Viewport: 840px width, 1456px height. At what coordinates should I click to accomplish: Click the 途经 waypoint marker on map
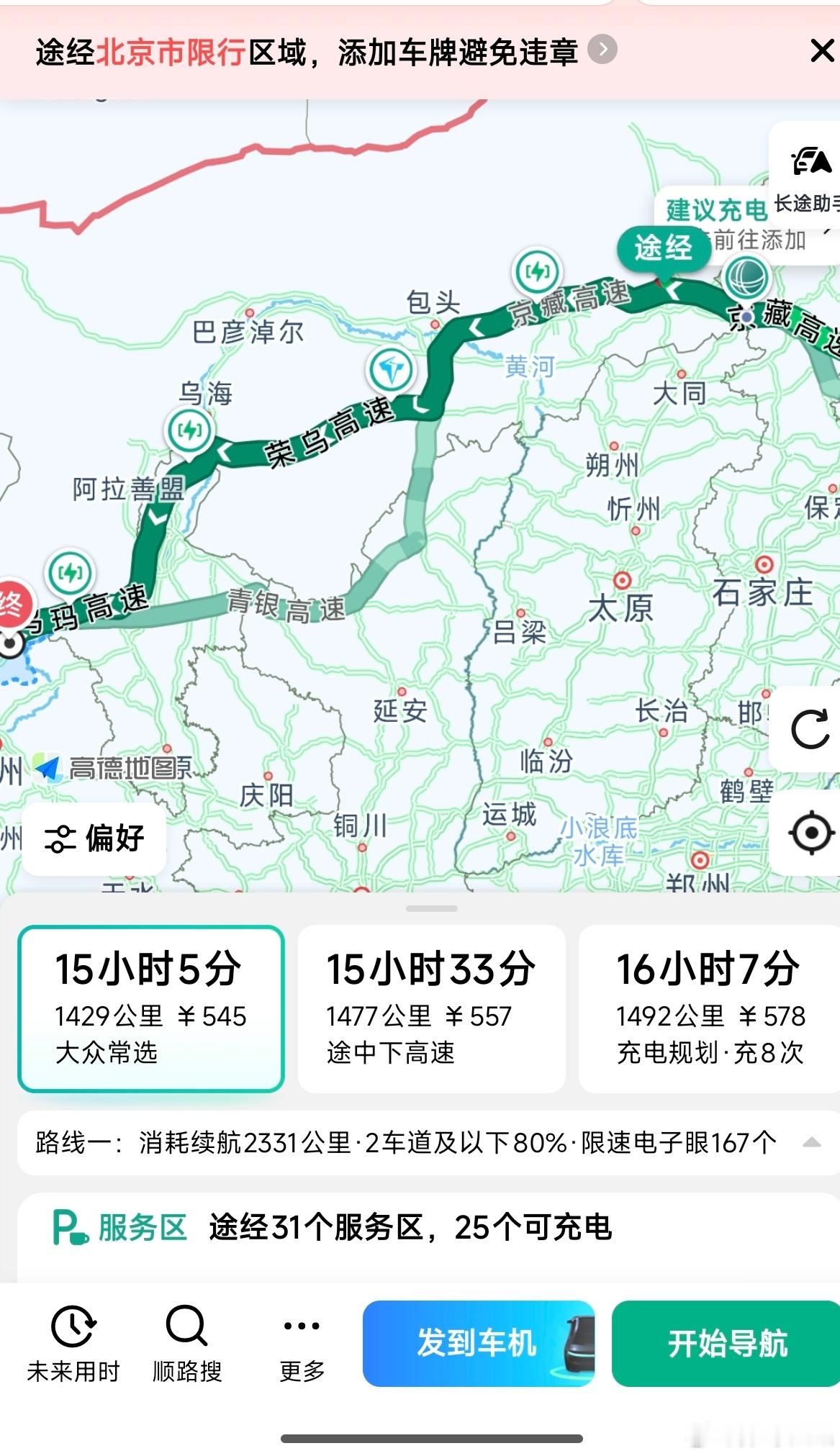pos(664,248)
